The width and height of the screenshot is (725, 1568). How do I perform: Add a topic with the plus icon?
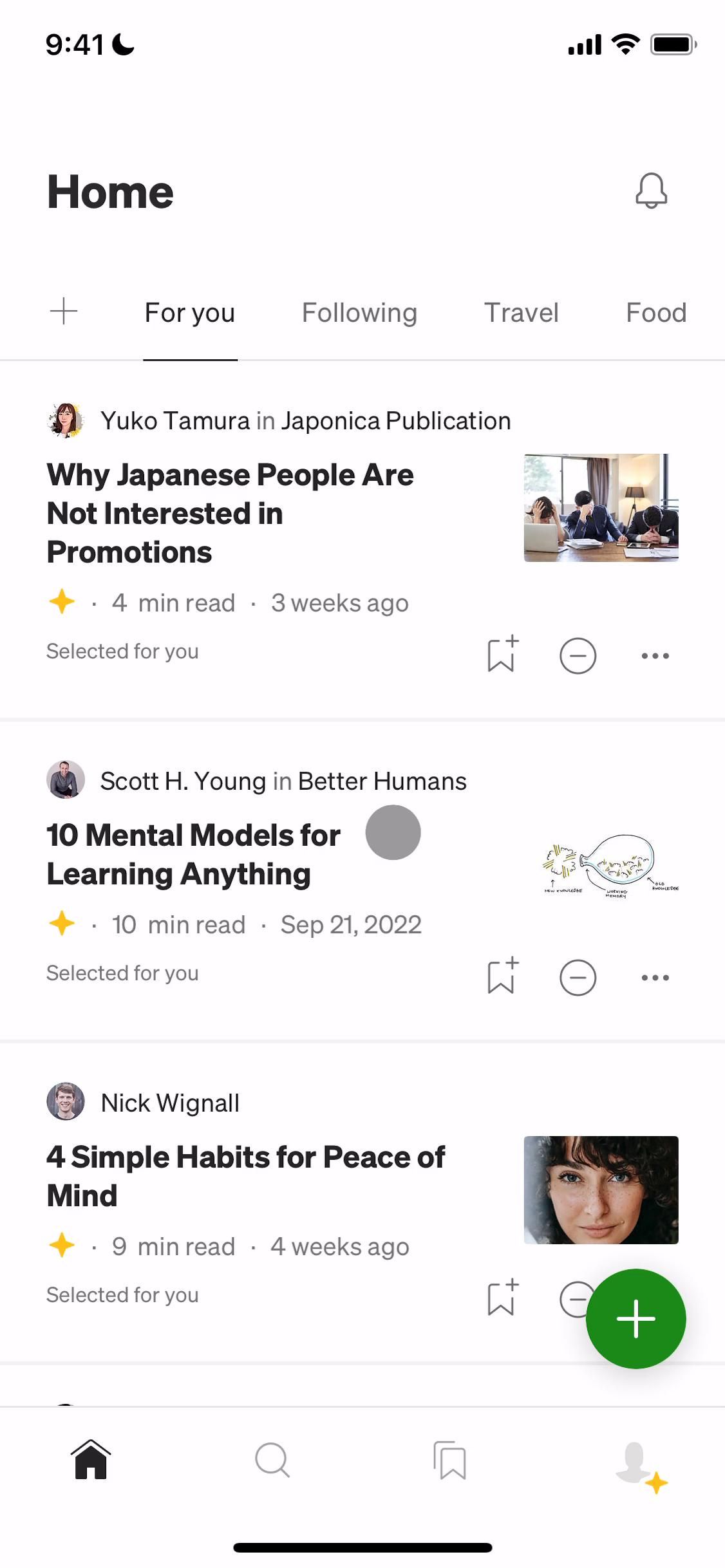point(64,312)
